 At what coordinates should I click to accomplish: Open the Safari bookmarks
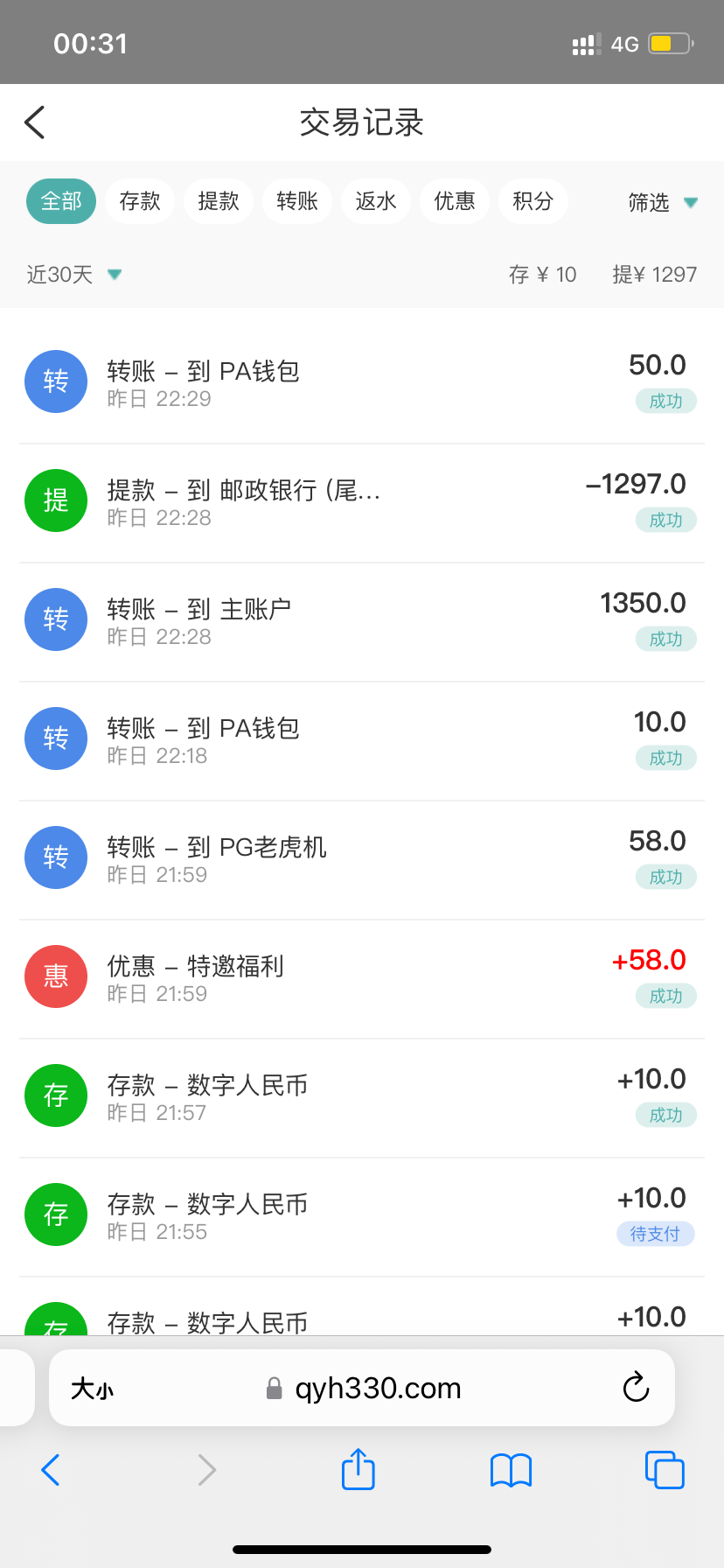[512, 1470]
